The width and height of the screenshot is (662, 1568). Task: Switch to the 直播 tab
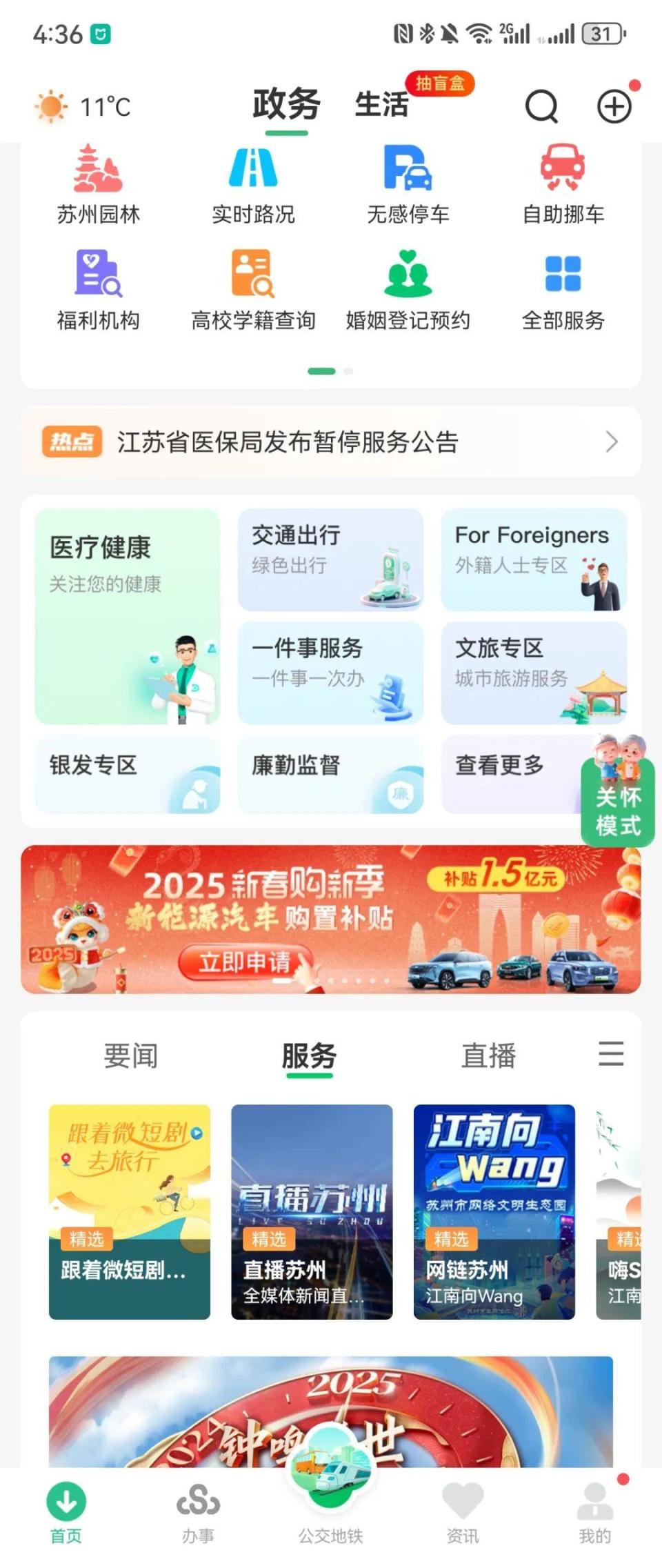point(490,1055)
